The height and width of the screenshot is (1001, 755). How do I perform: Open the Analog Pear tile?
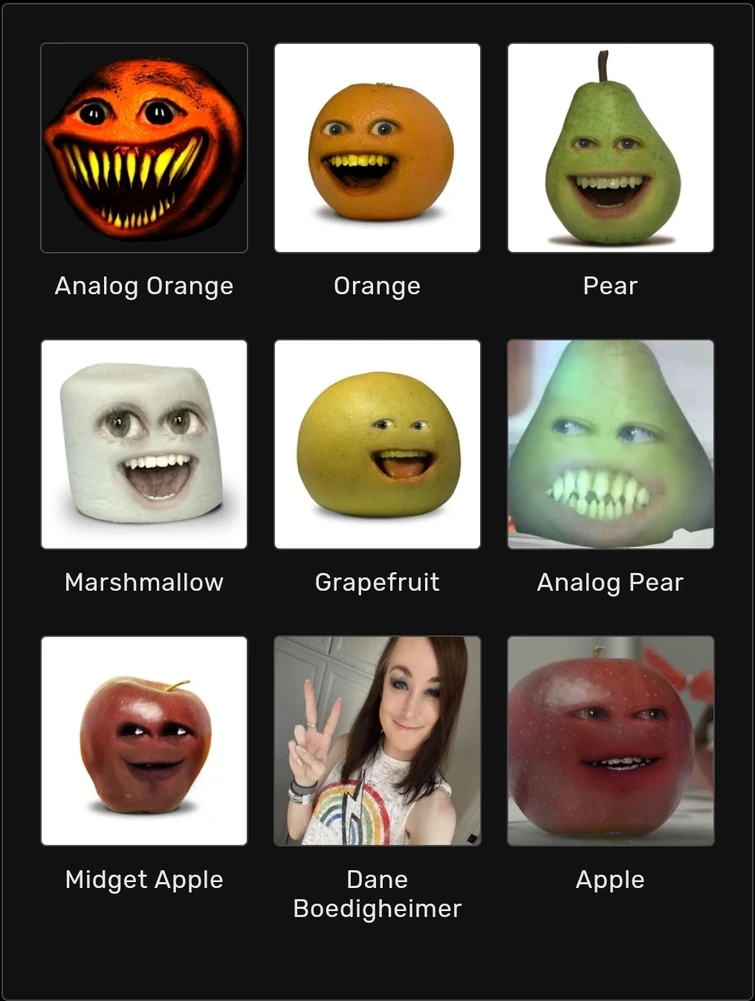tap(610, 444)
